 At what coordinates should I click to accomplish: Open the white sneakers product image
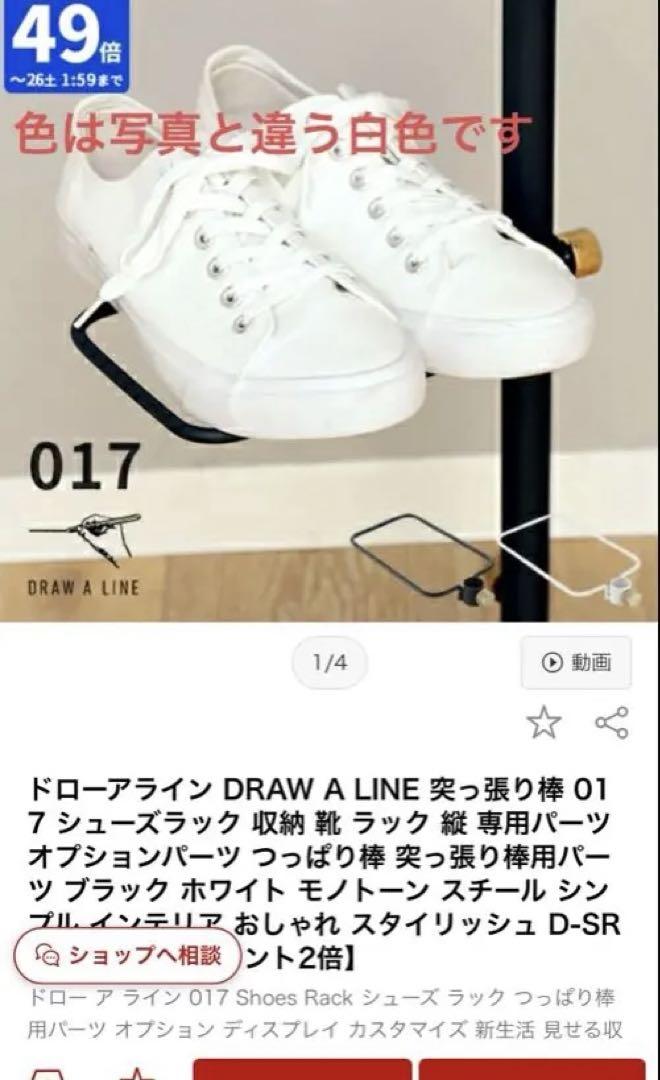(330, 300)
